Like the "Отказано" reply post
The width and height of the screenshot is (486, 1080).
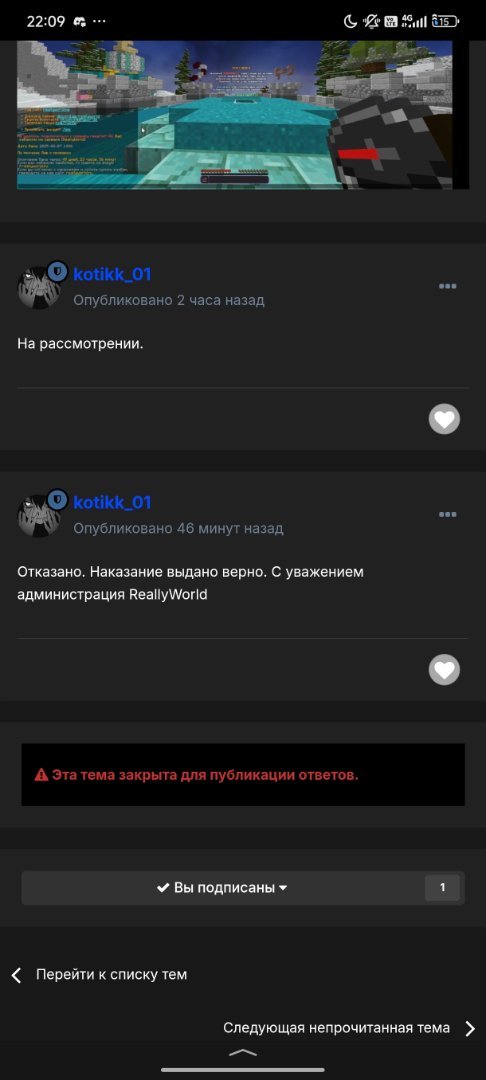[444, 669]
